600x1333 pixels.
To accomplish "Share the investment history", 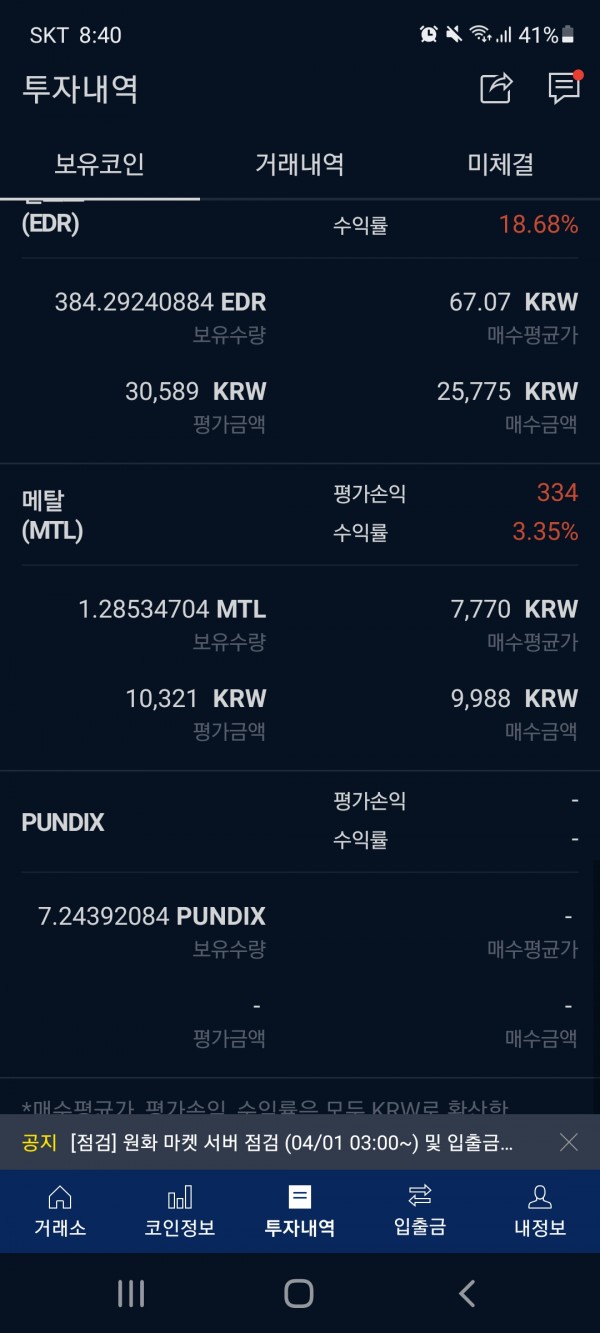I will pos(497,88).
